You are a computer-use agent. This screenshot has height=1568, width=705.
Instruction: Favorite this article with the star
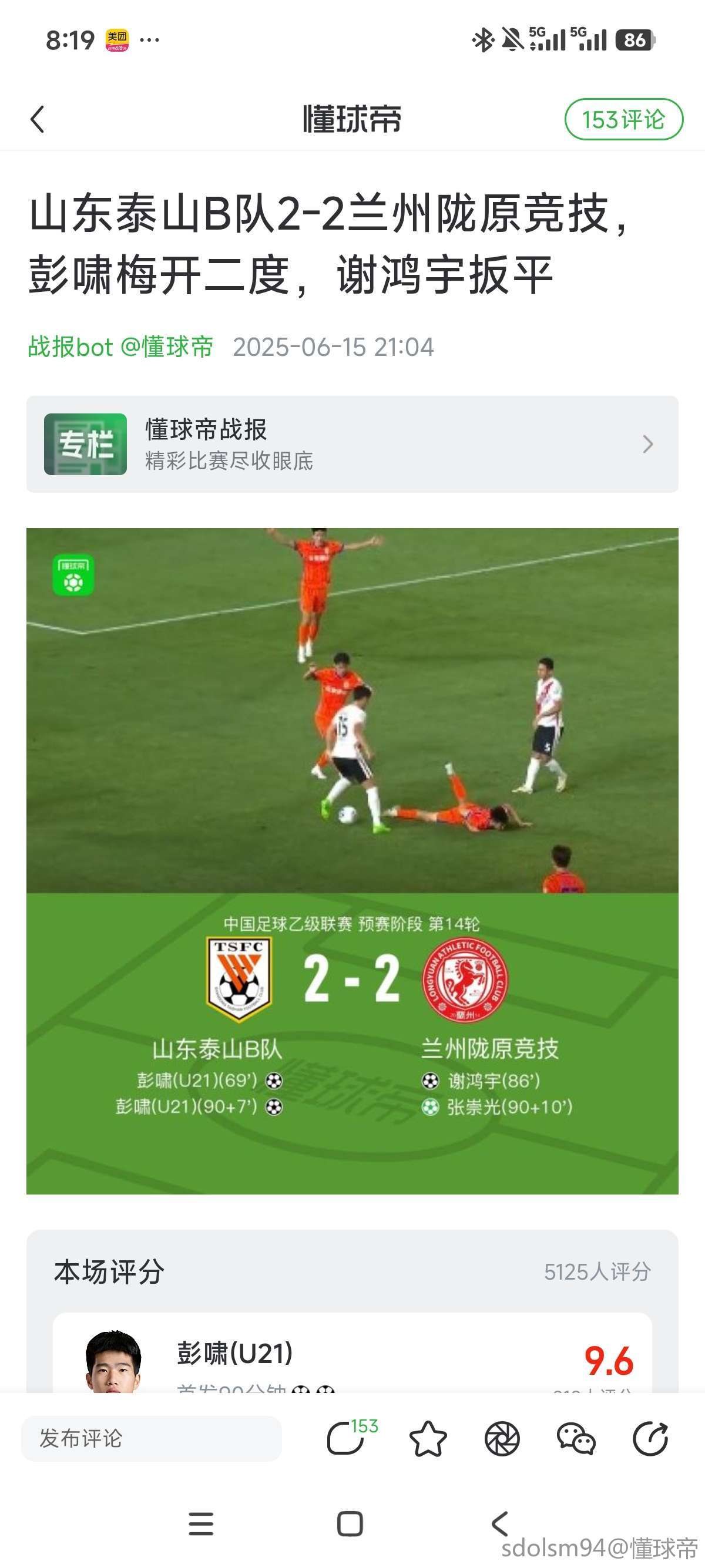428,1439
